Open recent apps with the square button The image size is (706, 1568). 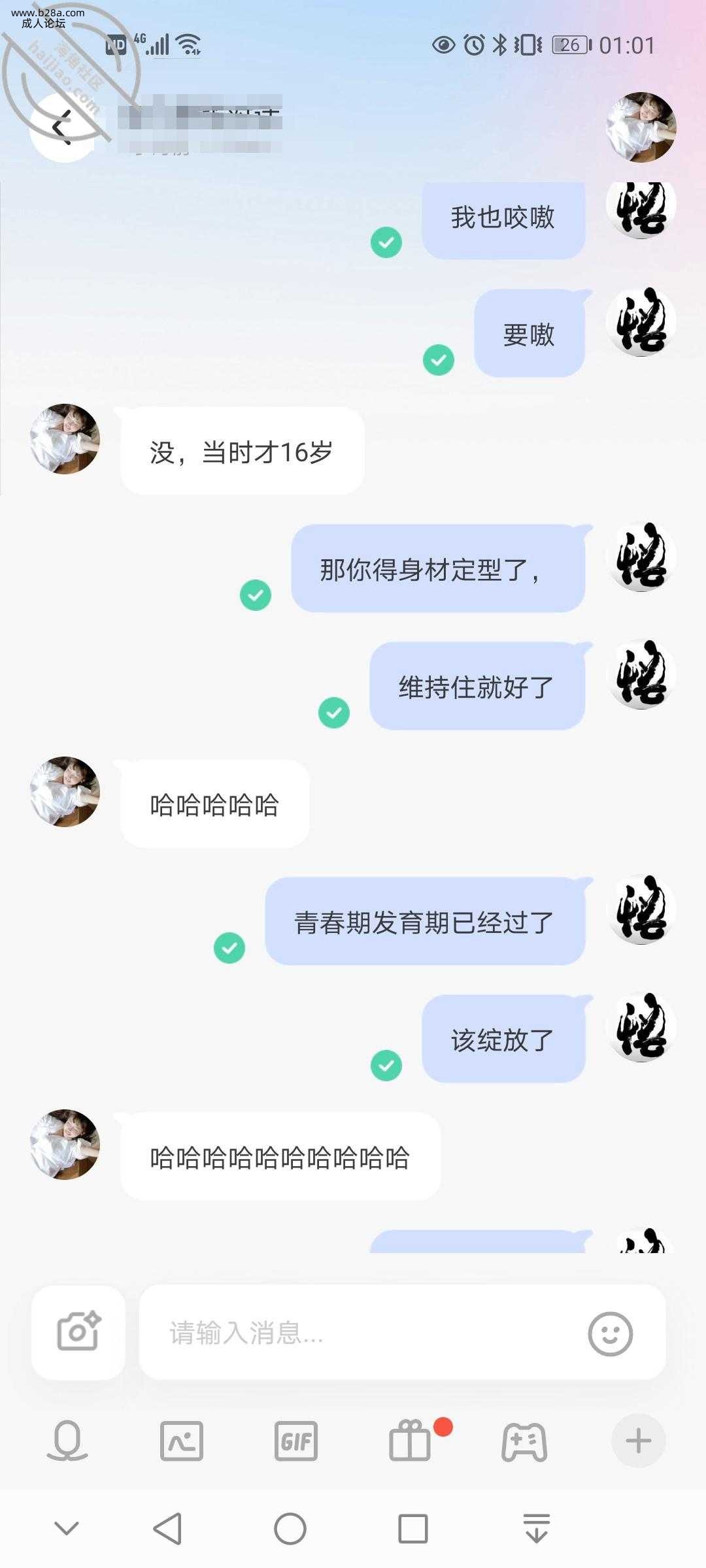click(412, 1529)
